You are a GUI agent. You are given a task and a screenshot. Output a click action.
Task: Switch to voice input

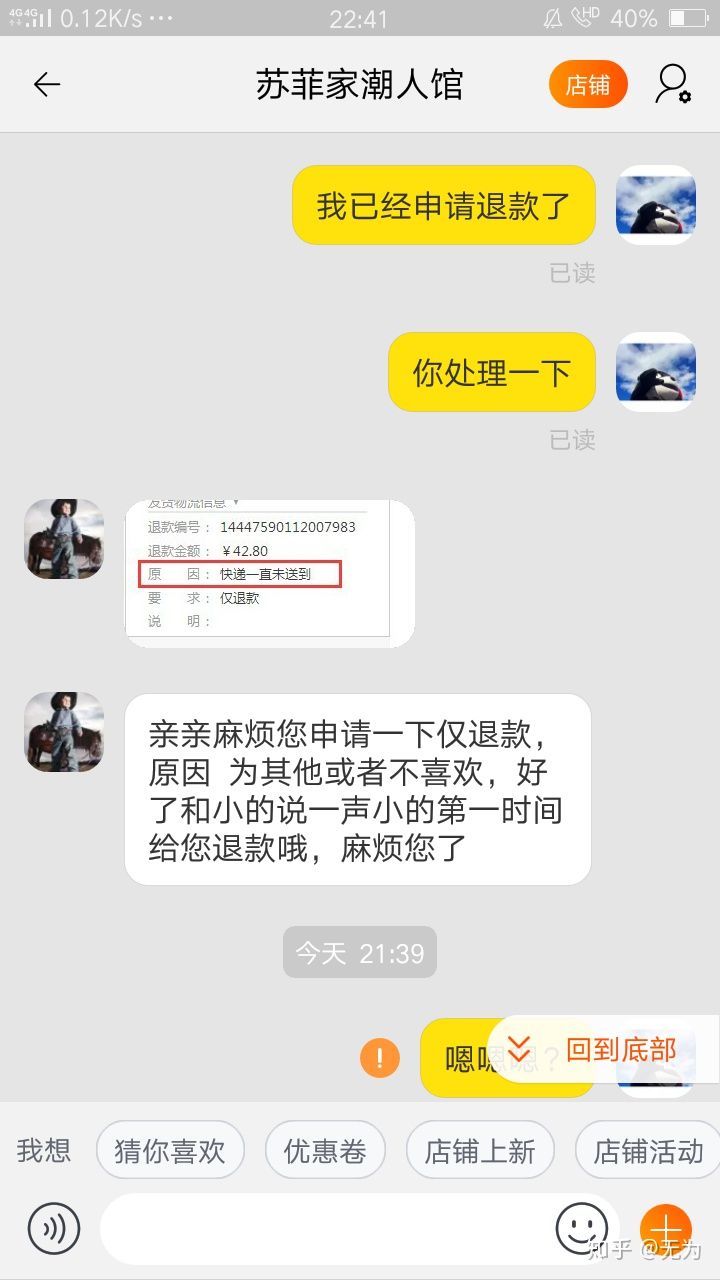[x=53, y=1229]
